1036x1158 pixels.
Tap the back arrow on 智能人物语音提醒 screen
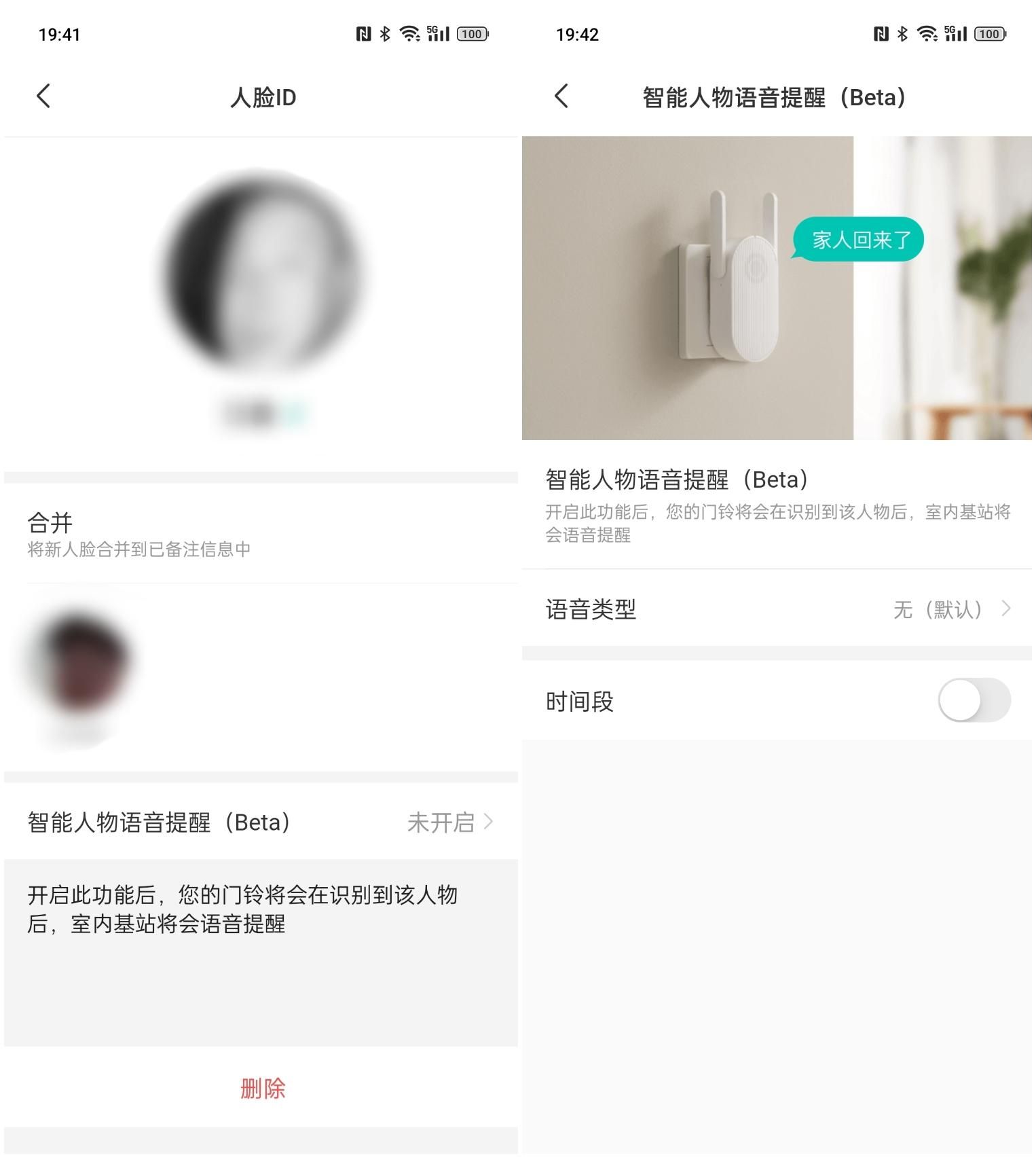pyautogui.click(x=561, y=97)
